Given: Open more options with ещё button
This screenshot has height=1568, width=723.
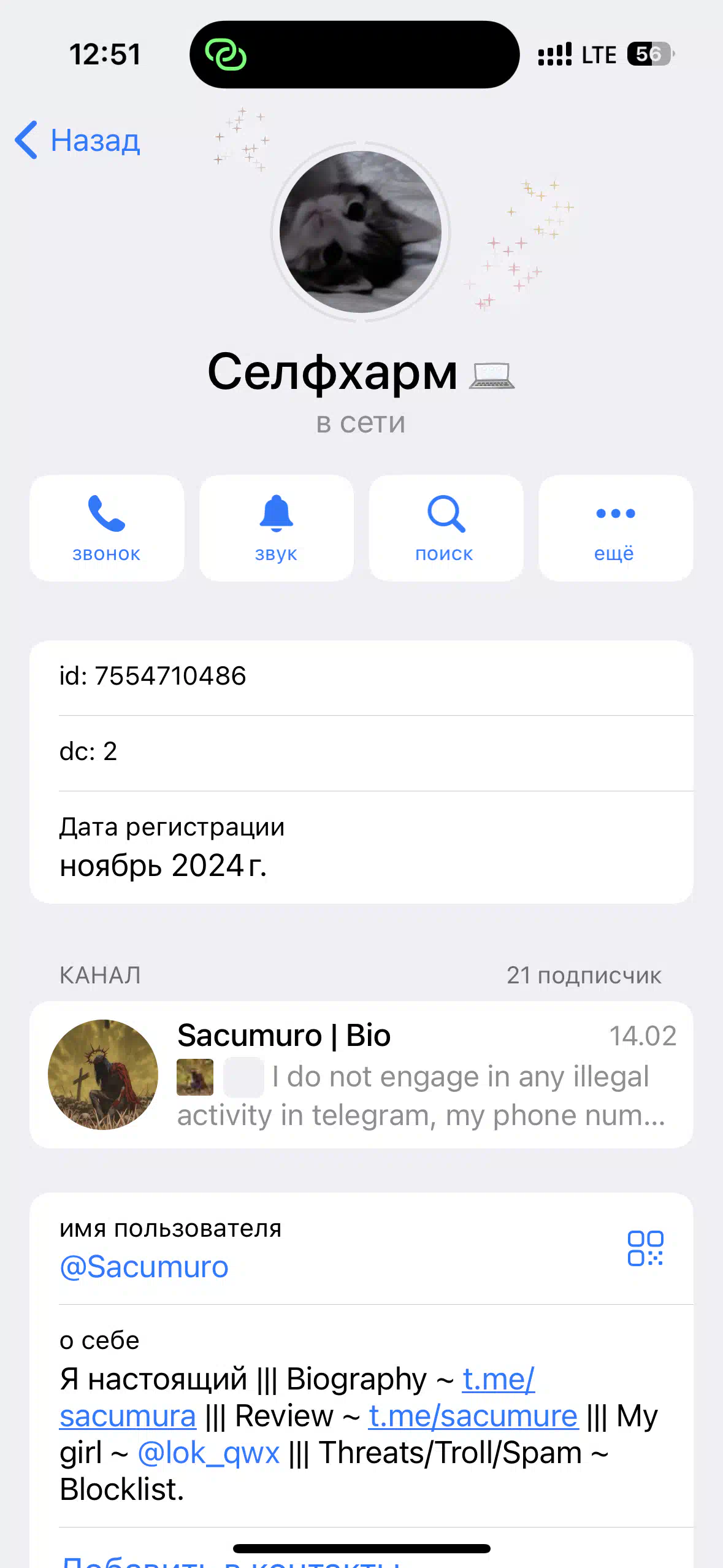Looking at the screenshot, I should (616, 528).
